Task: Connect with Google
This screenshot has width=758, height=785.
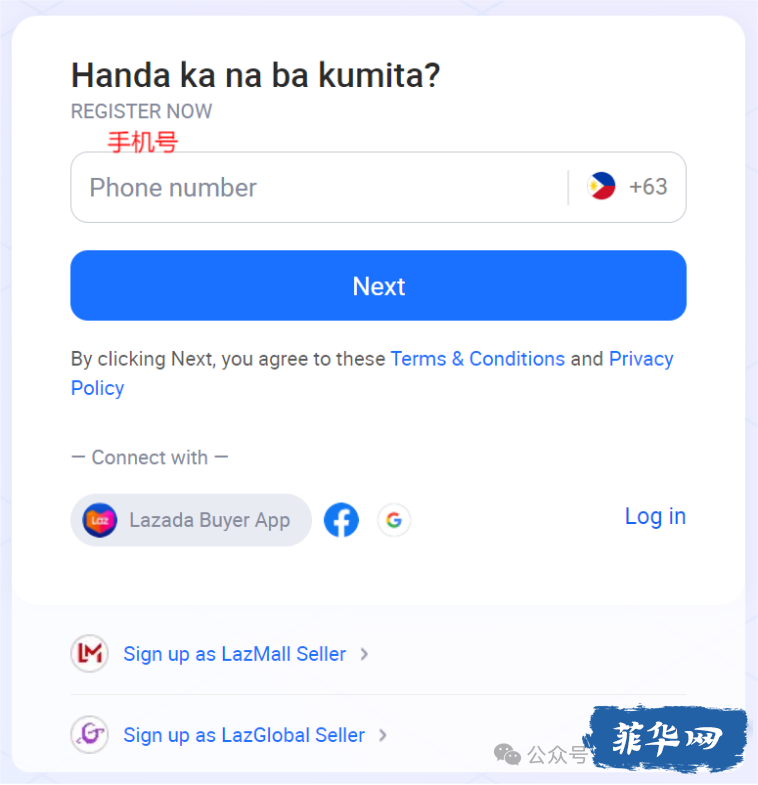Action: (394, 520)
